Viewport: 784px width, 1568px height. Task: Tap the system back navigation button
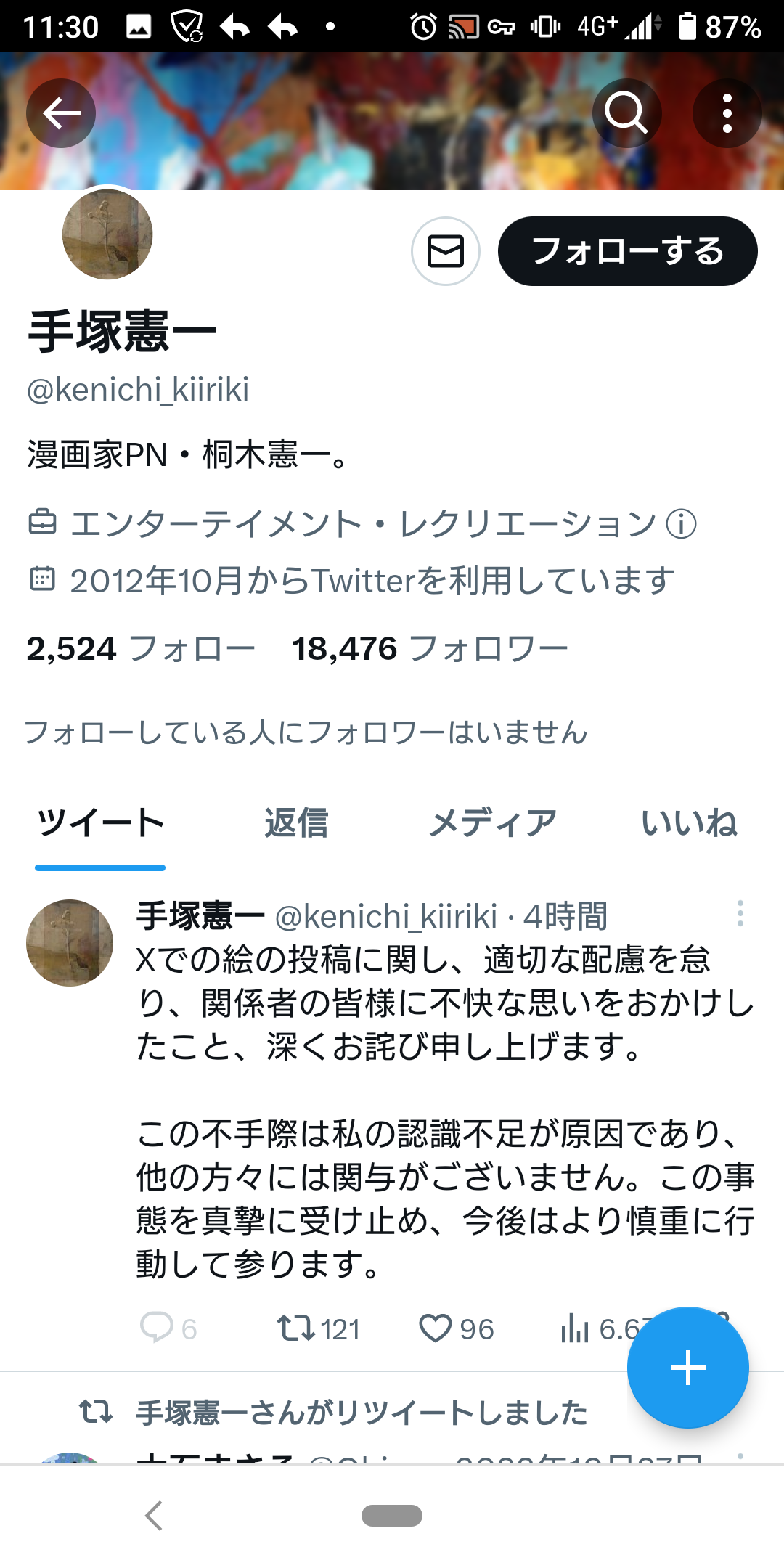pos(153,1516)
